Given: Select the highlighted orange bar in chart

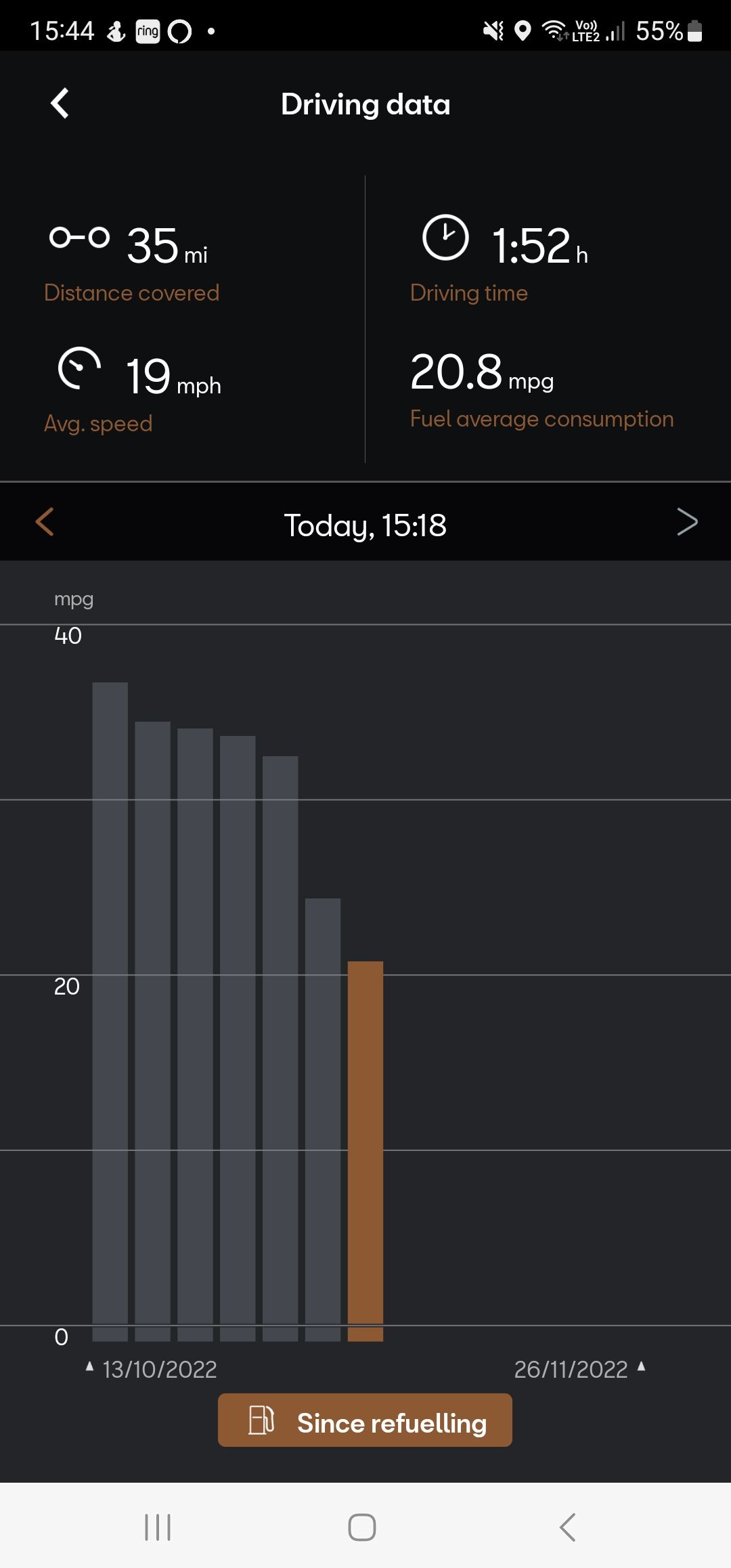Looking at the screenshot, I should pos(365,1151).
